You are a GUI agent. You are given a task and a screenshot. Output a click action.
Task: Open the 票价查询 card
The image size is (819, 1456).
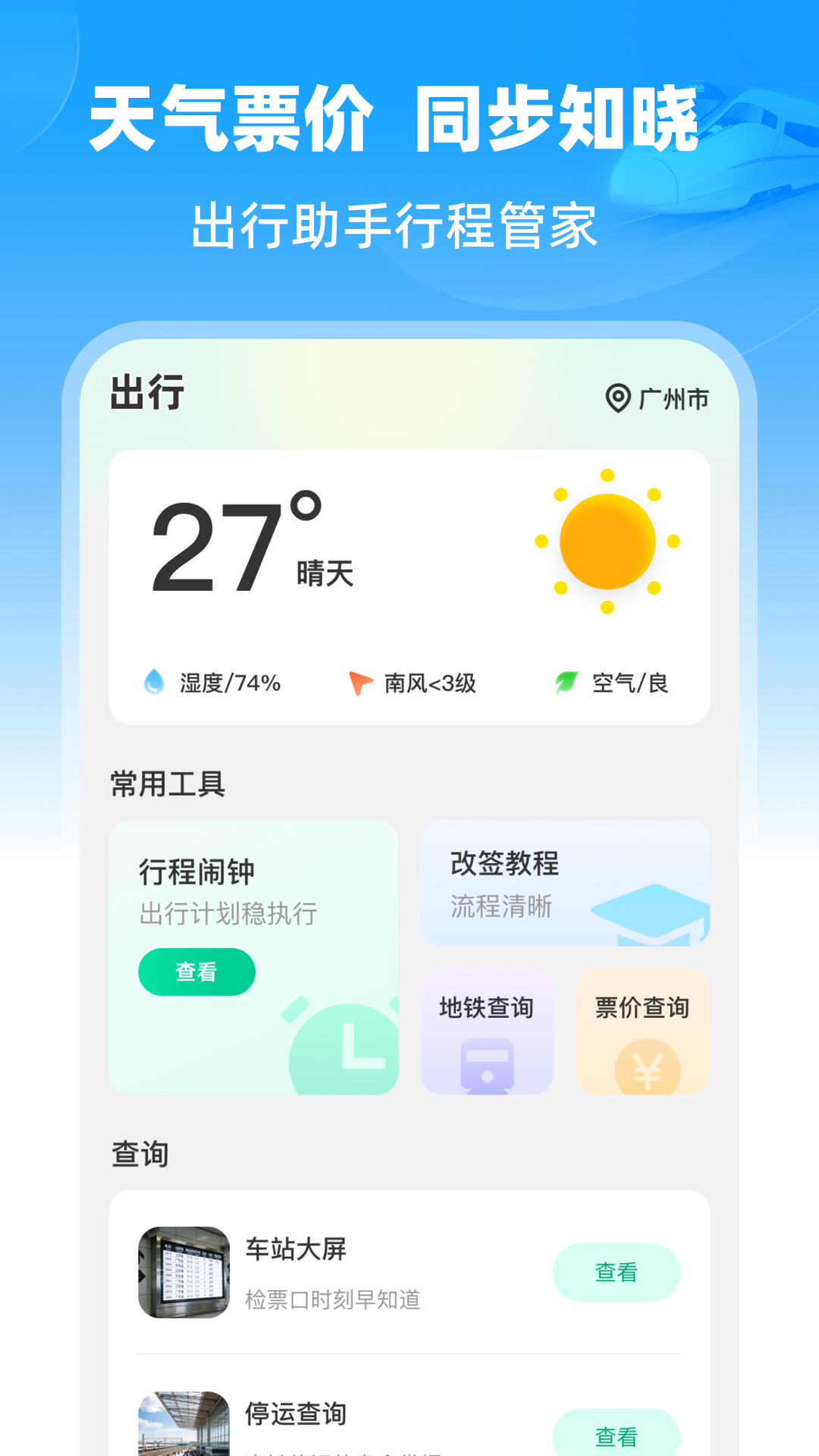point(643,1031)
